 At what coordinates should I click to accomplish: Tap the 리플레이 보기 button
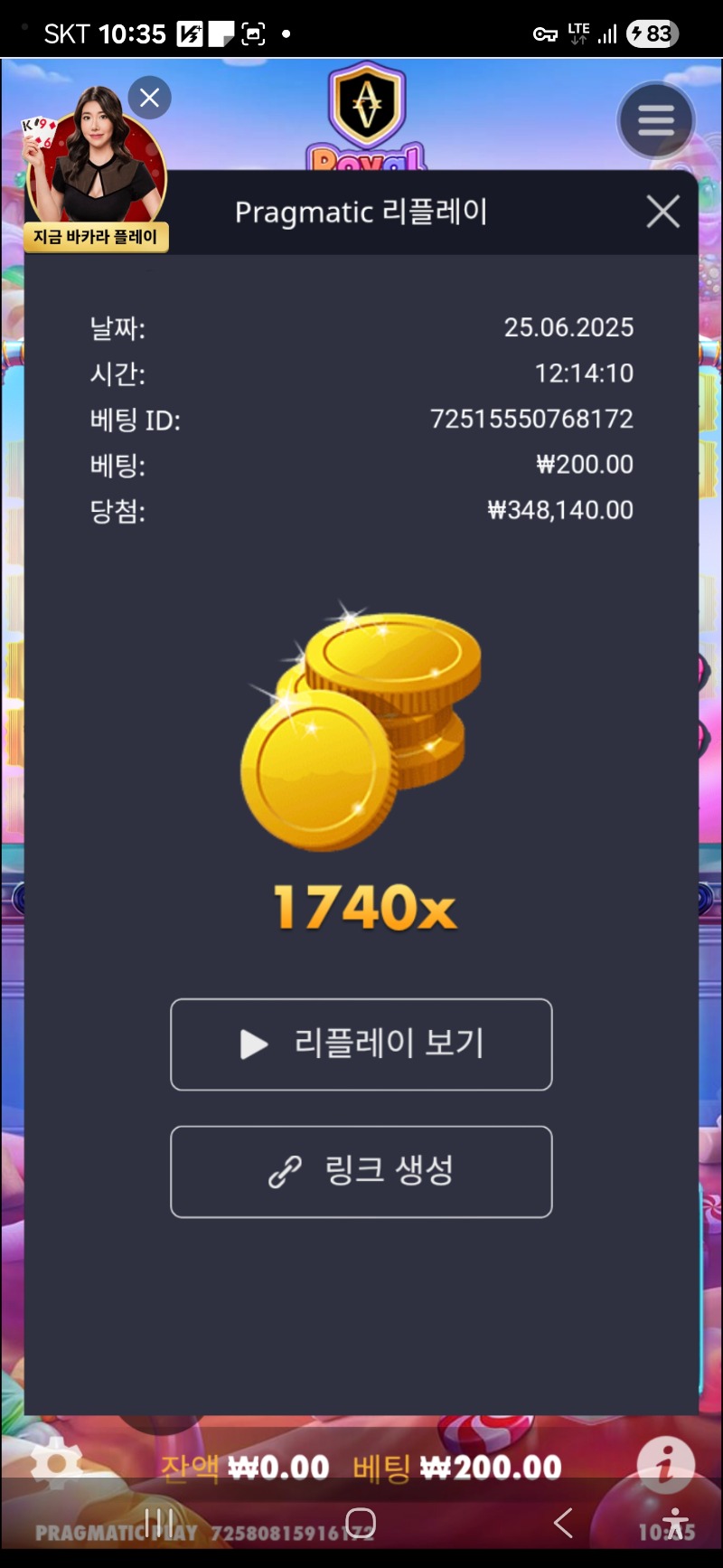click(x=361, y=1044)
